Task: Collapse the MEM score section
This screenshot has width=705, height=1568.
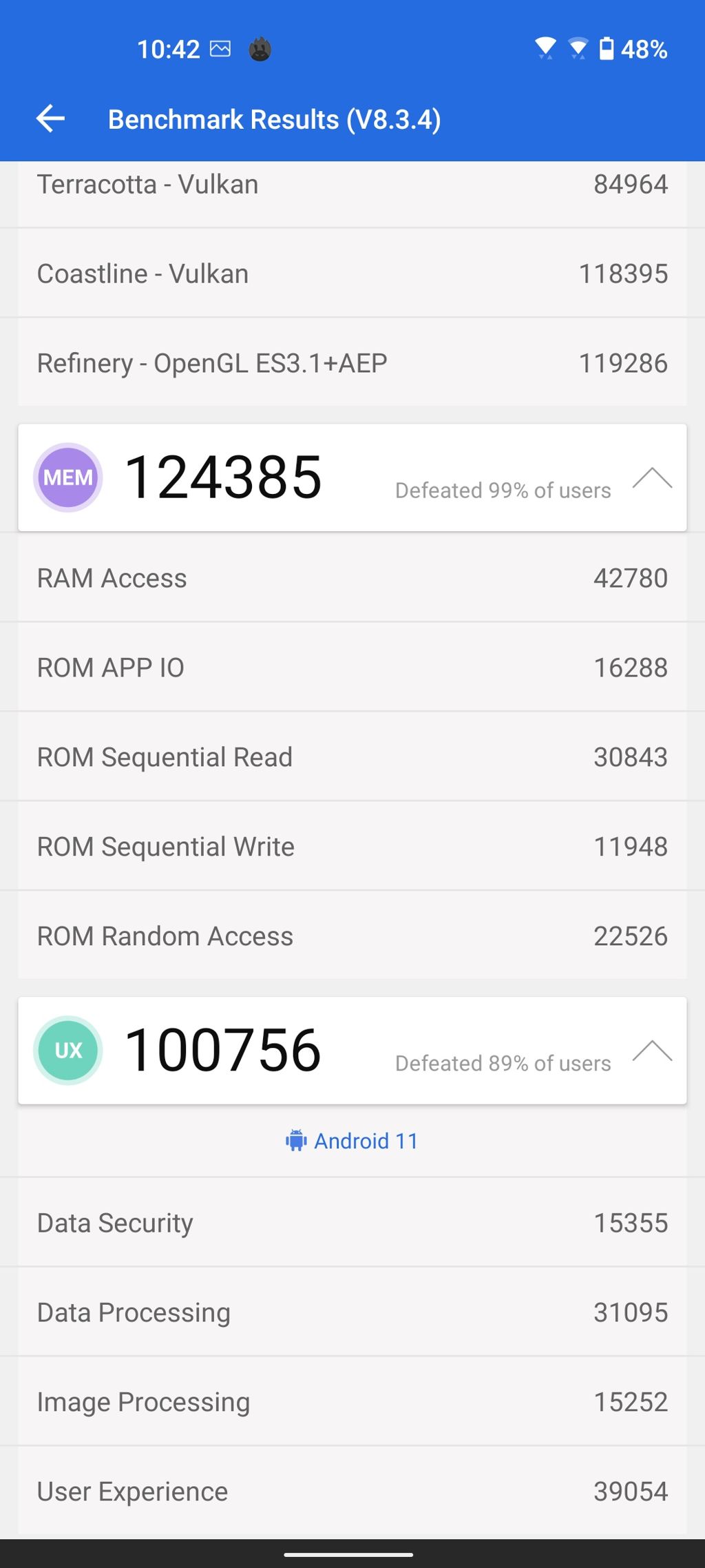Action: pyautogui.click(x=652, y=477)
